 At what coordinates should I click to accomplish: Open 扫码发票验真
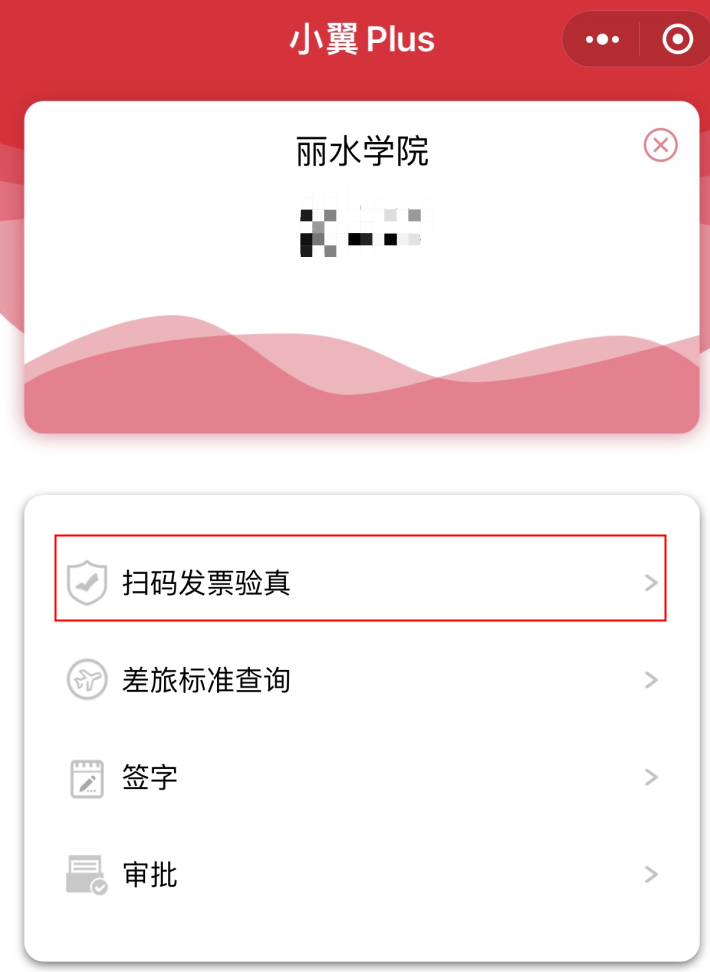360,582
